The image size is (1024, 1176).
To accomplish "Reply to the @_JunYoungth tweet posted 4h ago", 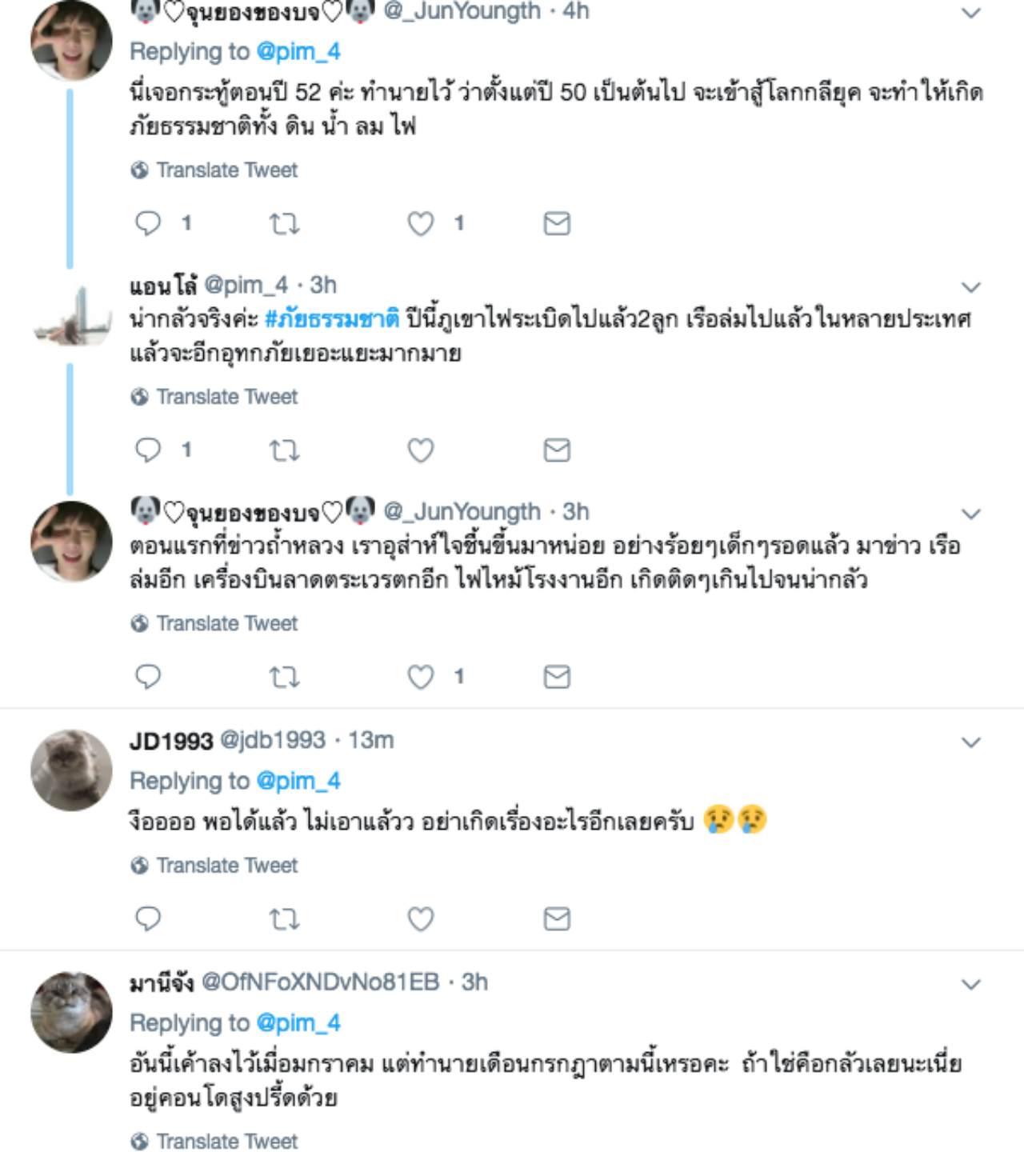I will click(148, 223).
